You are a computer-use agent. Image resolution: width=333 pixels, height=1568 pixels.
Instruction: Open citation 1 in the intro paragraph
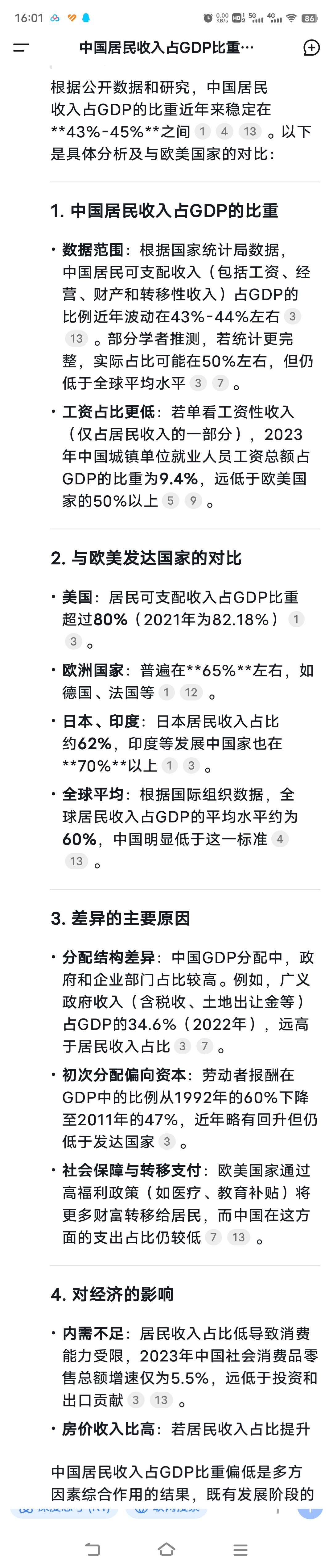click(x=202, y=132)
